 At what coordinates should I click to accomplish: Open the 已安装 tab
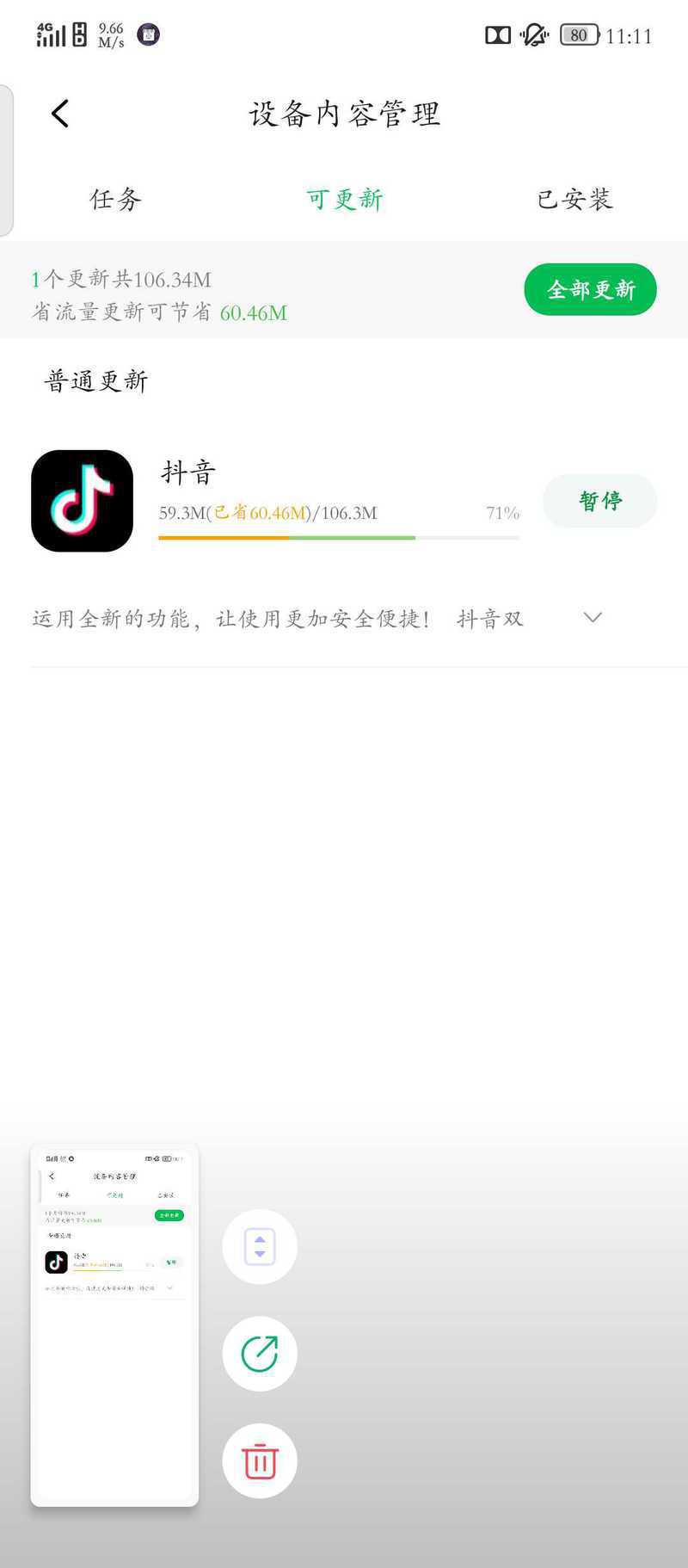(574, 200)
